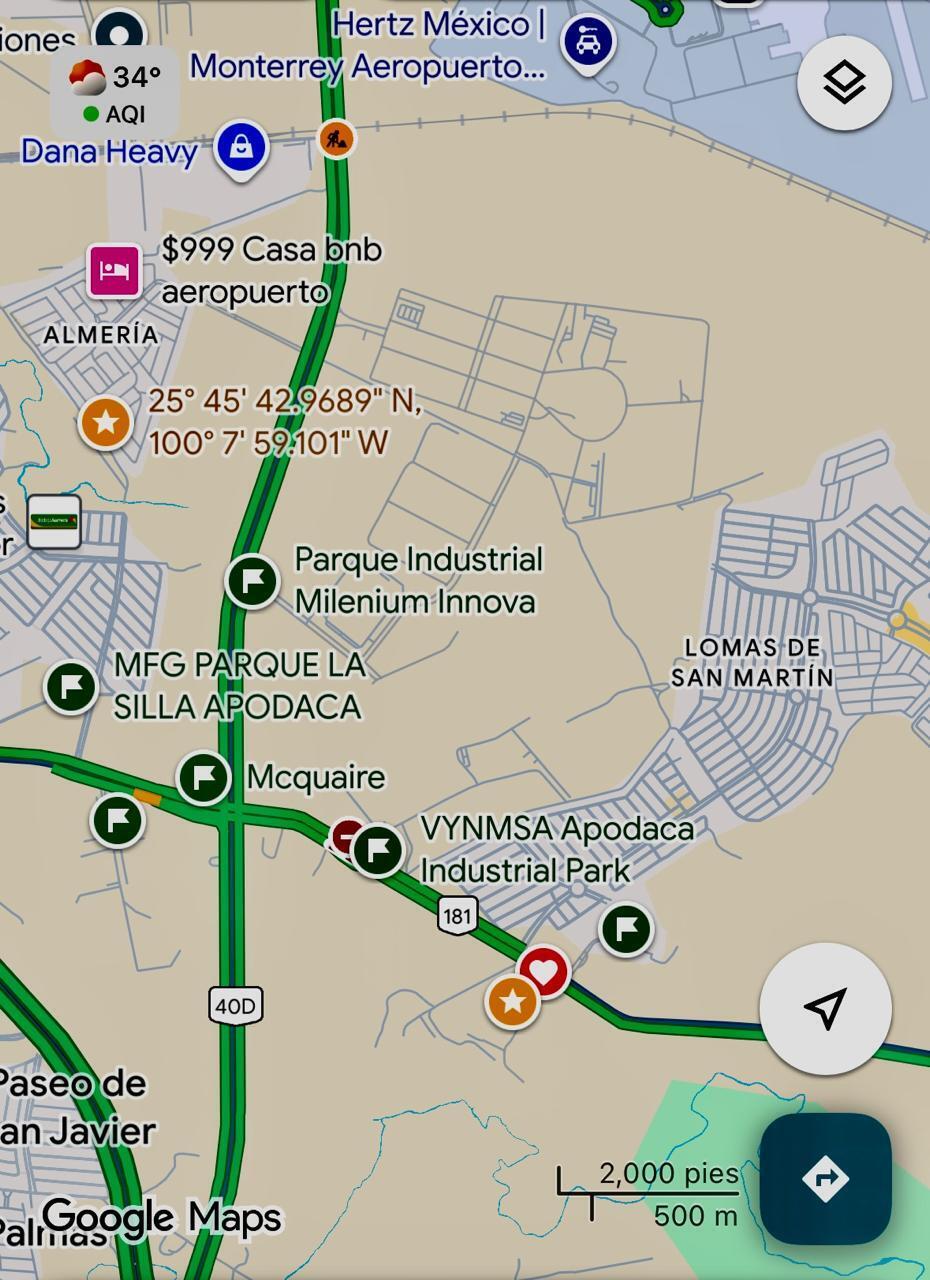
Task: Center map on my location
Action: [x=825, y=1008]
